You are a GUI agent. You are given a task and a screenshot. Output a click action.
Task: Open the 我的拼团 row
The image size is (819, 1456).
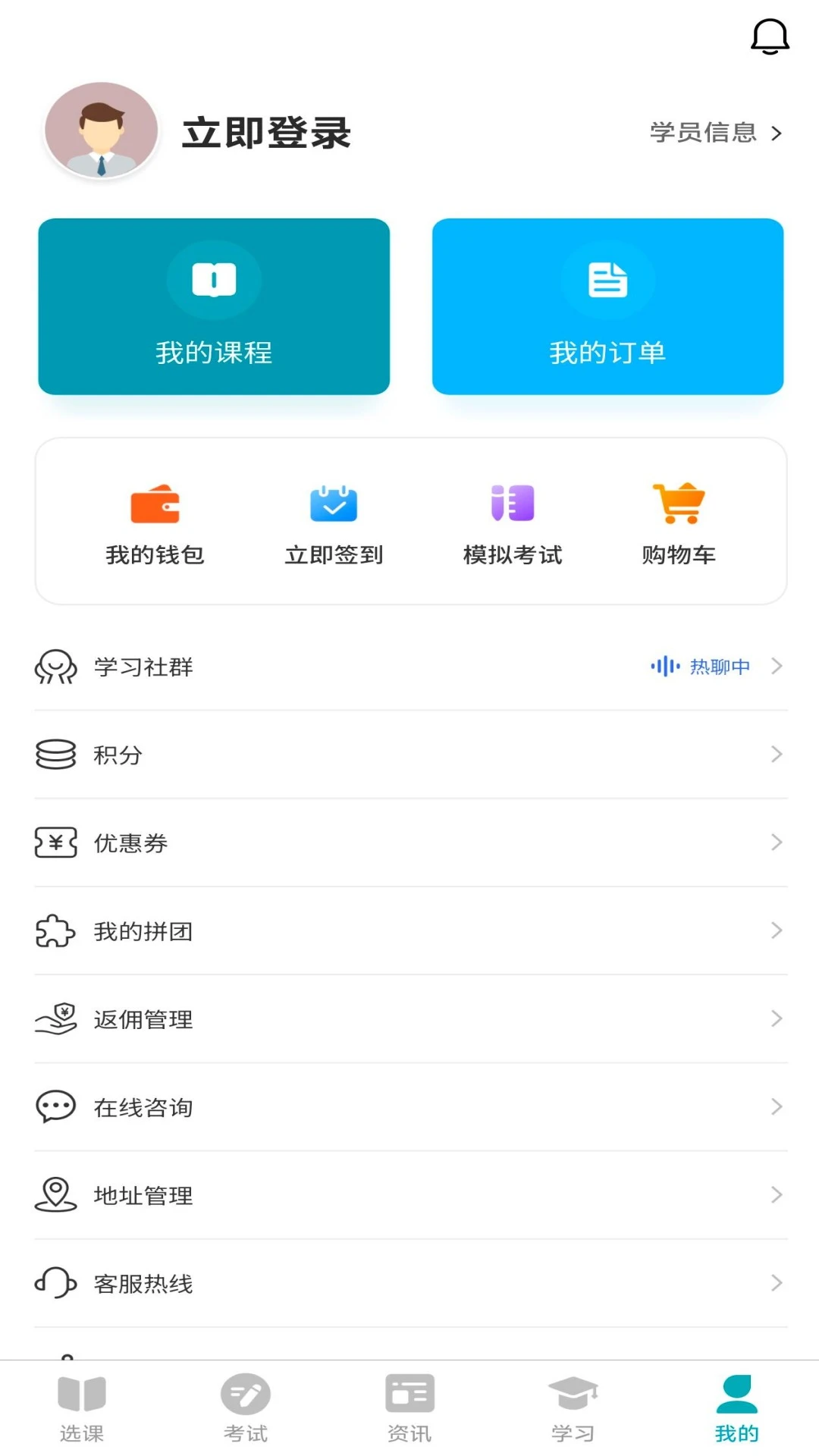pos(409,930)
